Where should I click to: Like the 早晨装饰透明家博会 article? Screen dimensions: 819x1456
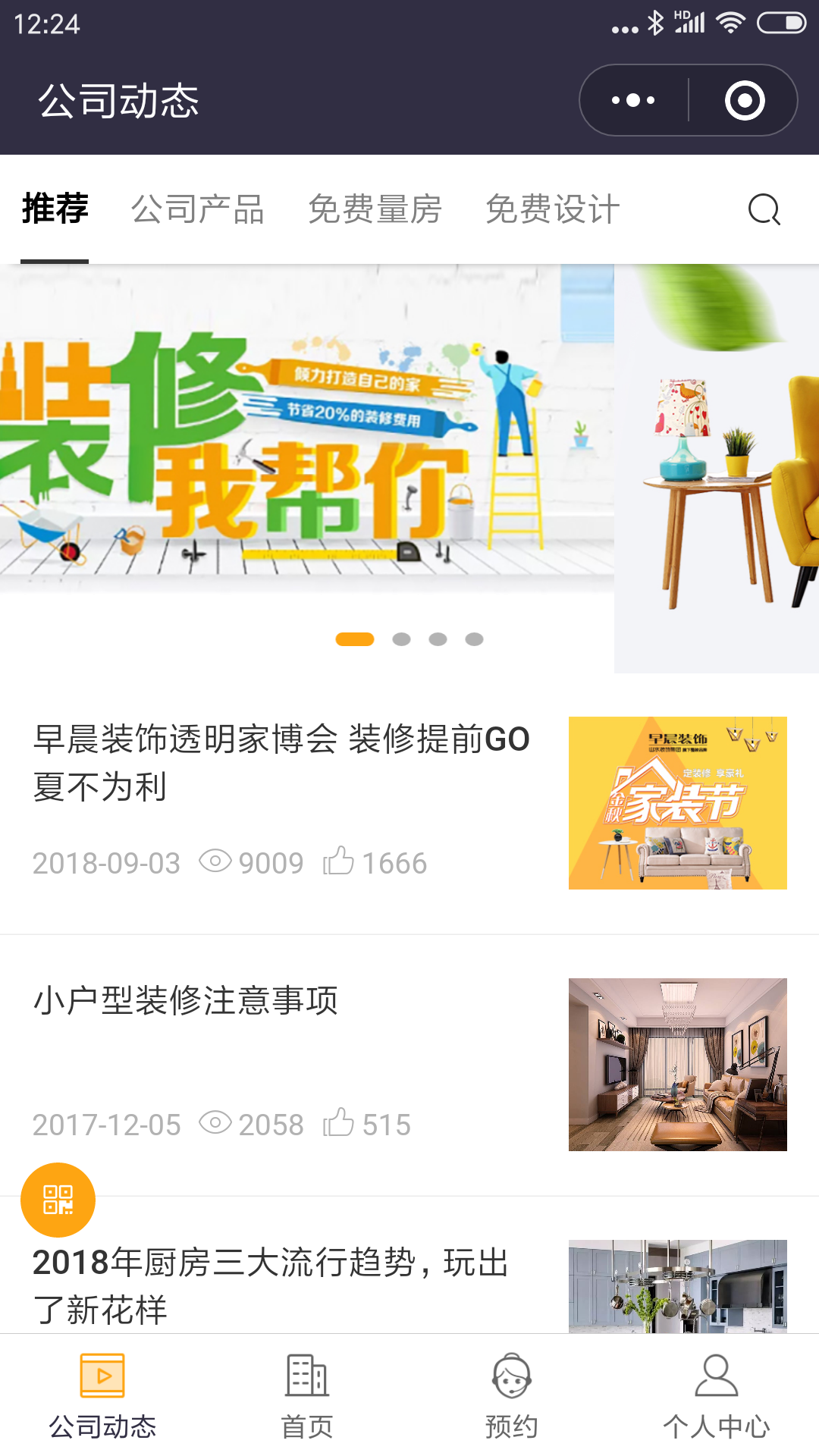tap(339, 861)
